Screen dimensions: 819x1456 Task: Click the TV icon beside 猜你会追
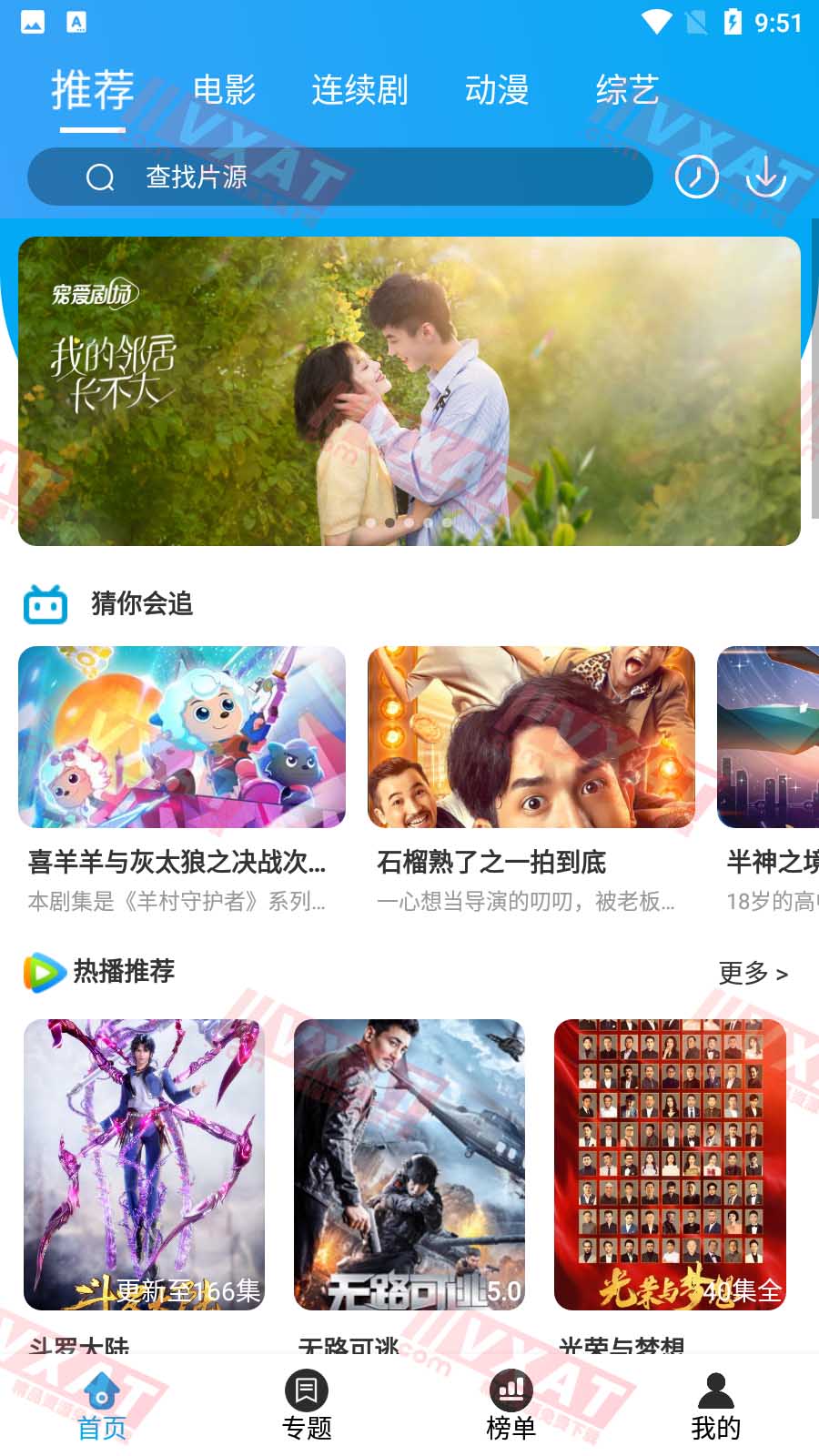click(x=44, y=603)
